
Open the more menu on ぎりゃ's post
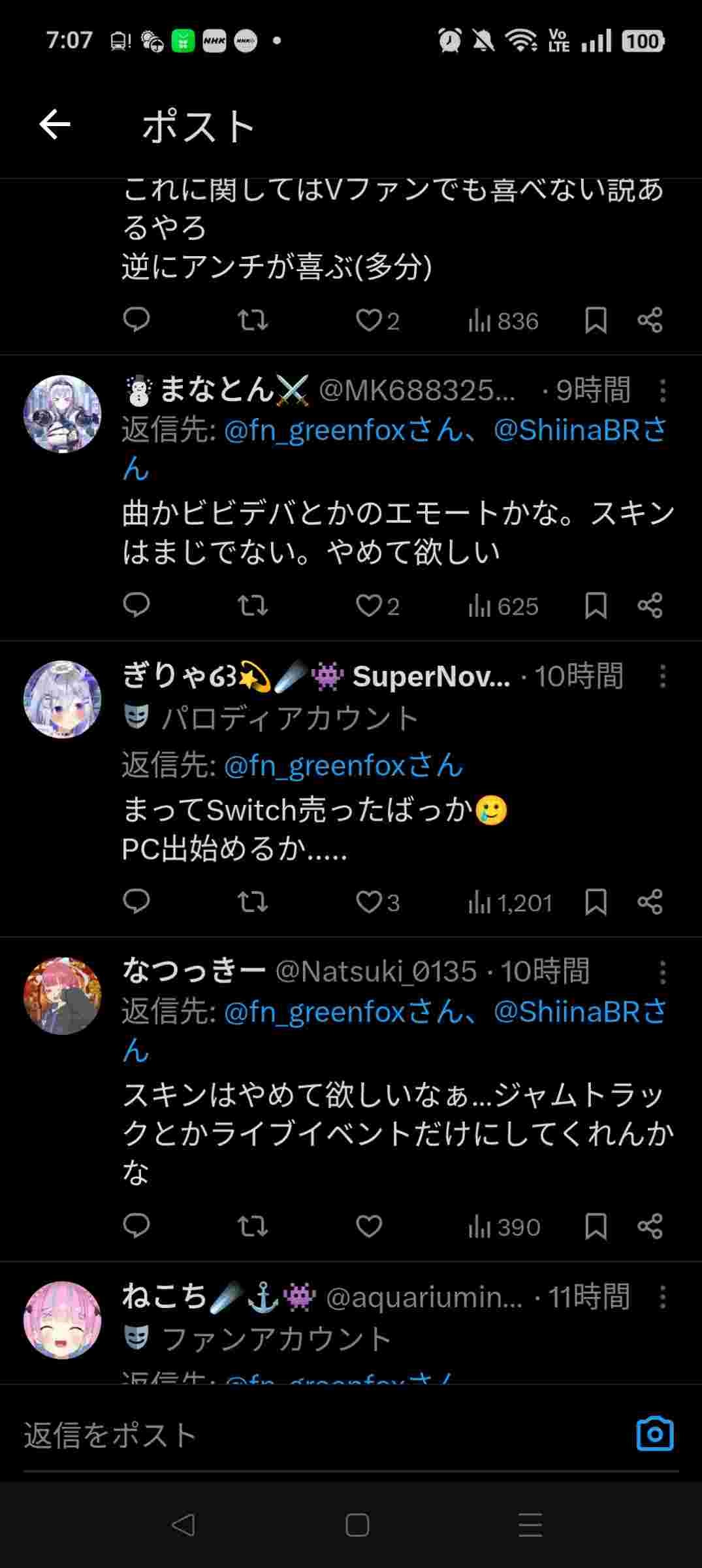click(x=662, y=676)
